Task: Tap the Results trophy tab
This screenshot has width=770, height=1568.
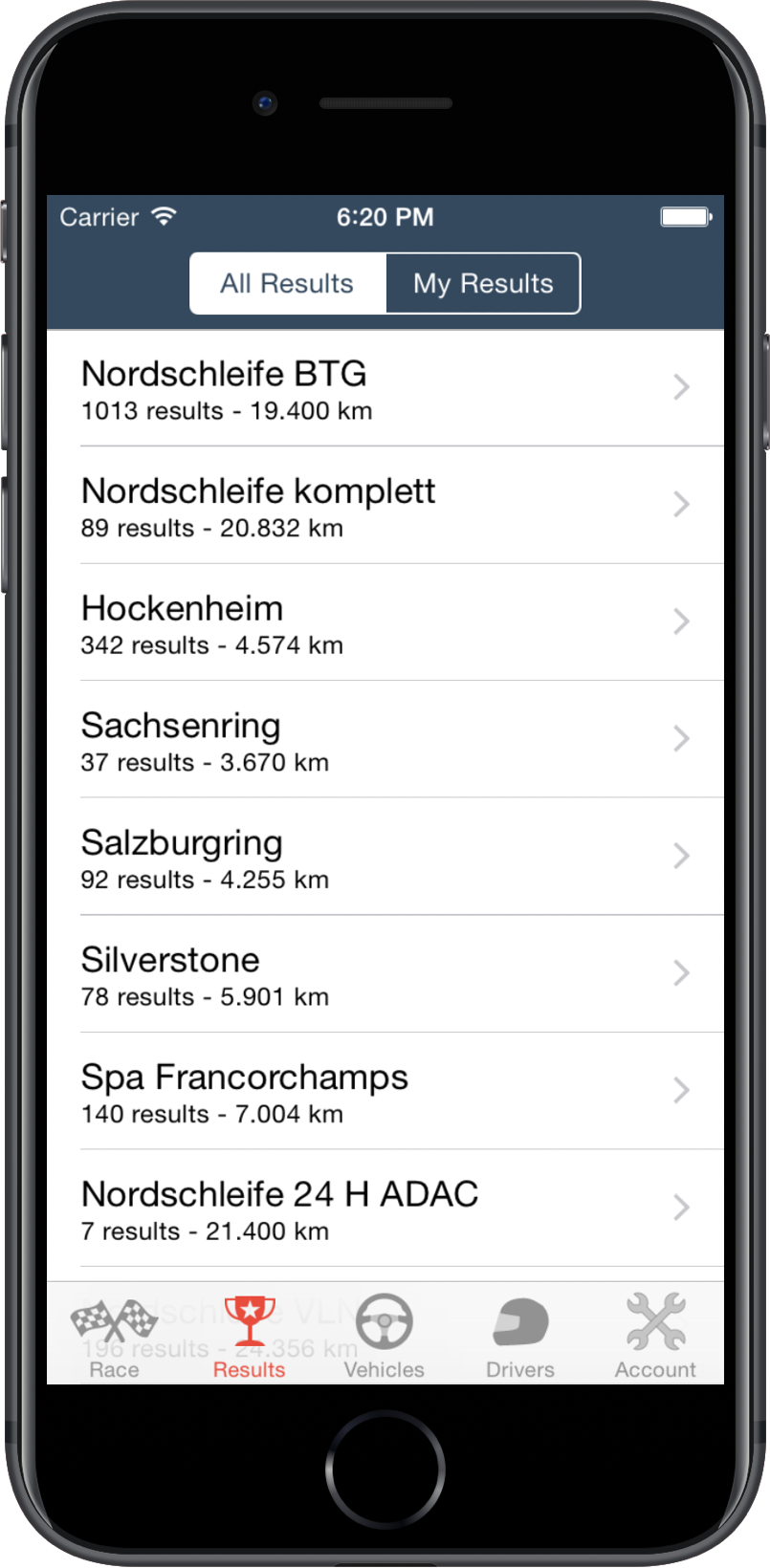Action: click(250, 1335)
